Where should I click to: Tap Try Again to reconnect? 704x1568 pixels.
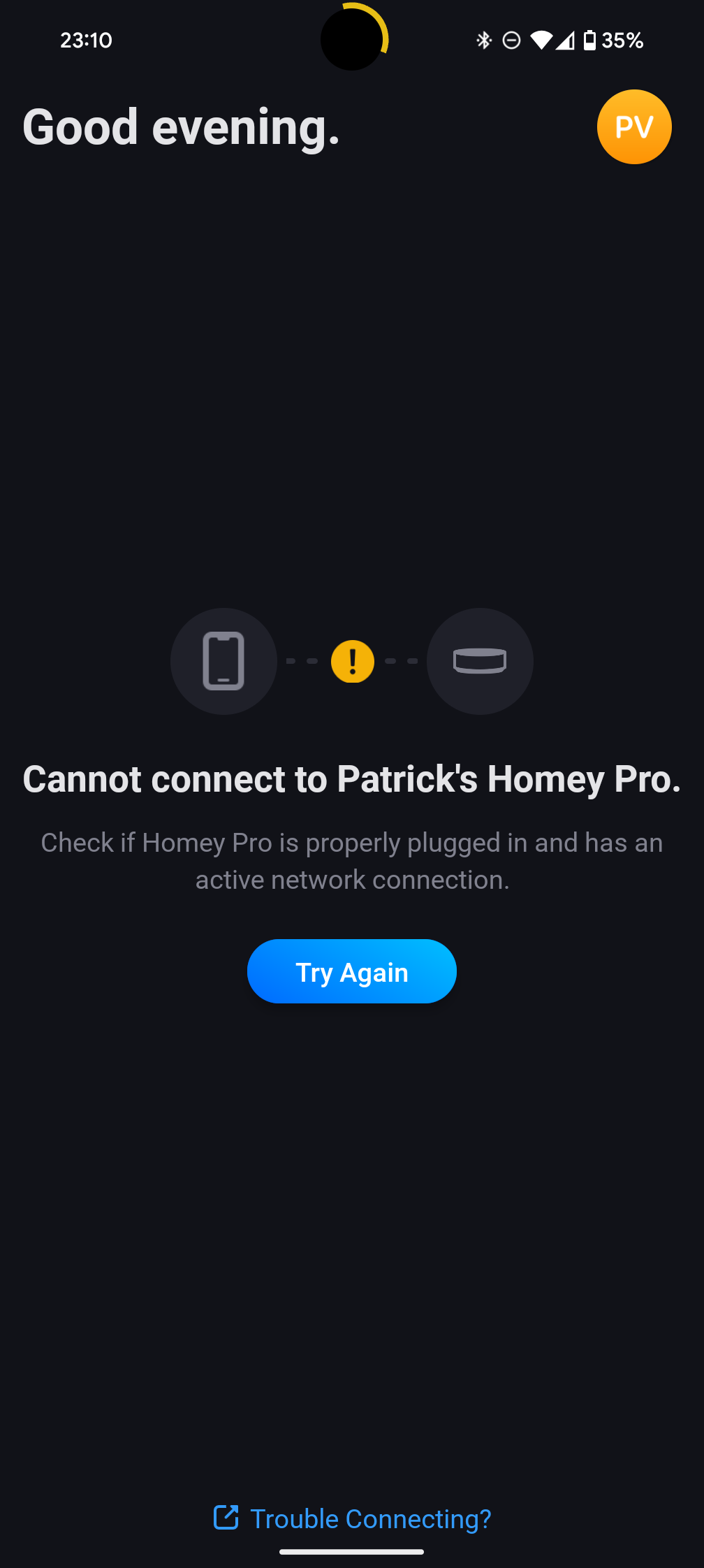[352, 971]
